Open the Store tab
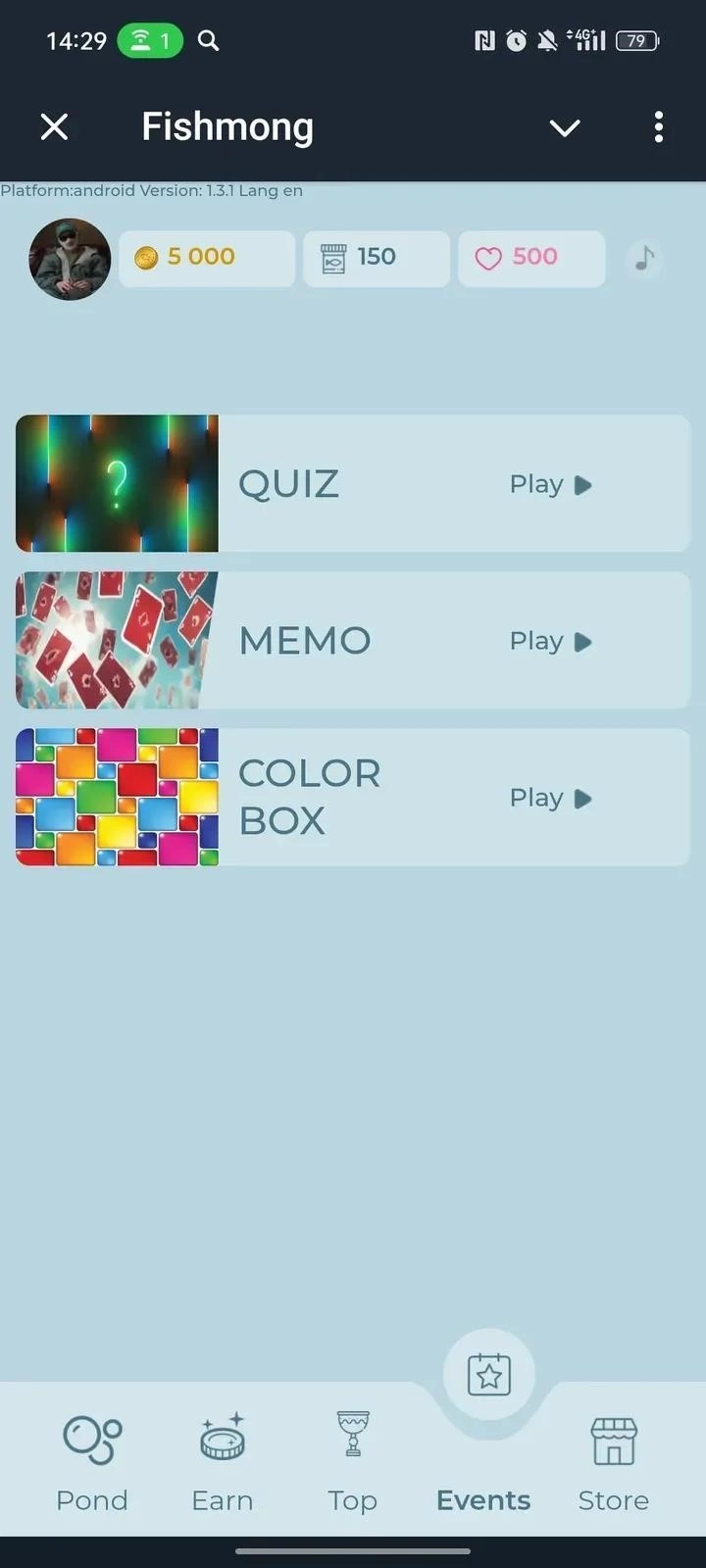The image size is (706, 1568). click(614, 1462)
